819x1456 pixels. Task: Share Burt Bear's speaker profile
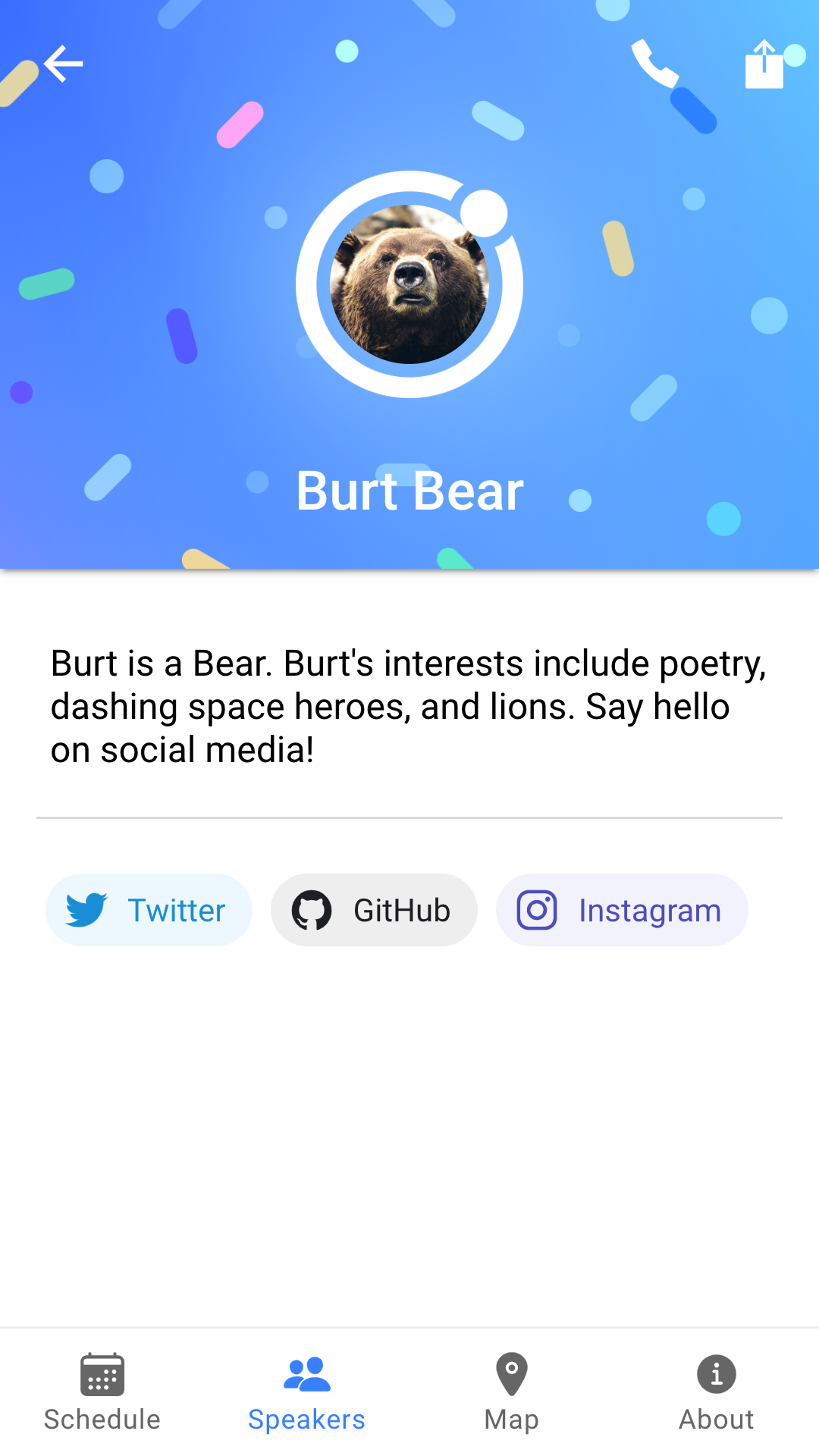pos(764,64)
